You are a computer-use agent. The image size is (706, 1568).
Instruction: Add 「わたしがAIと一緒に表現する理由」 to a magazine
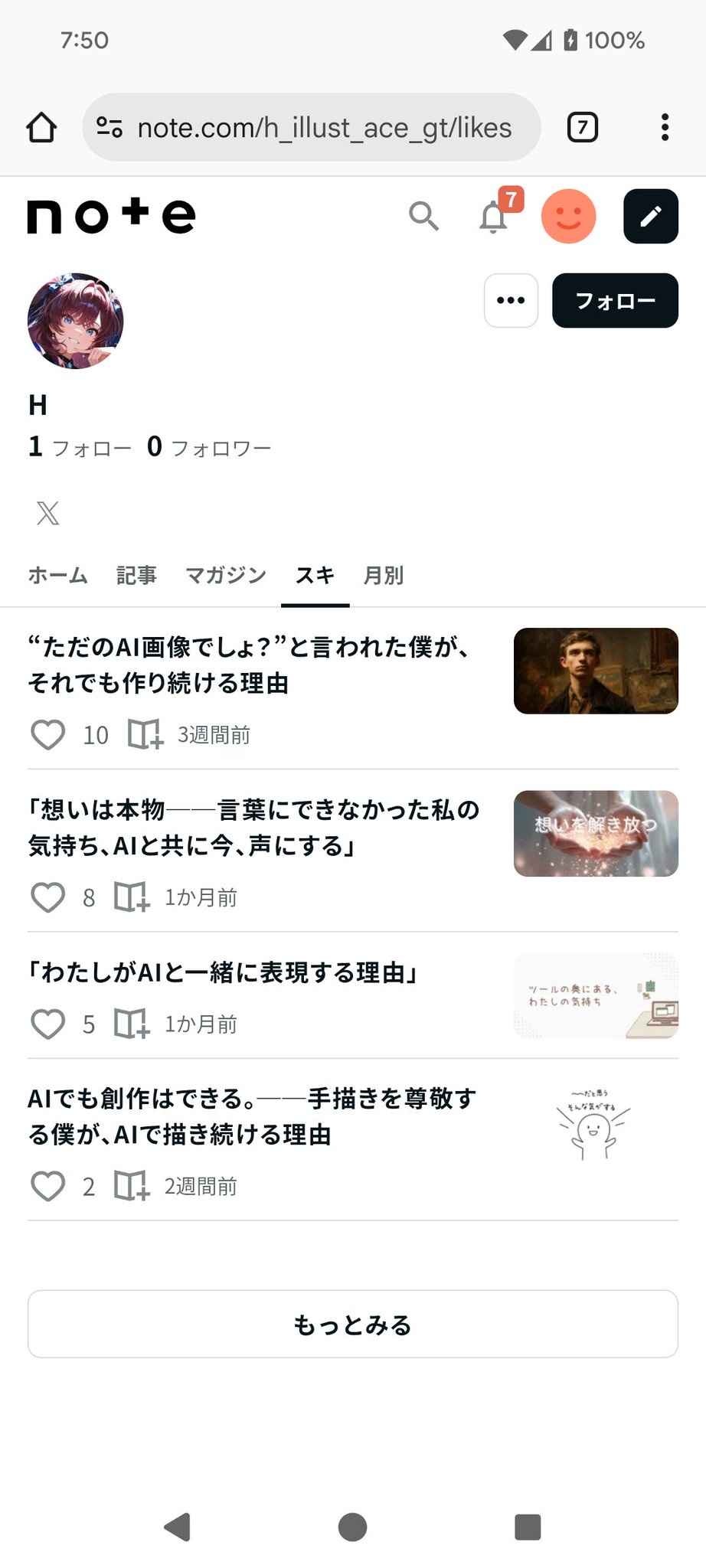point(131,1024)
